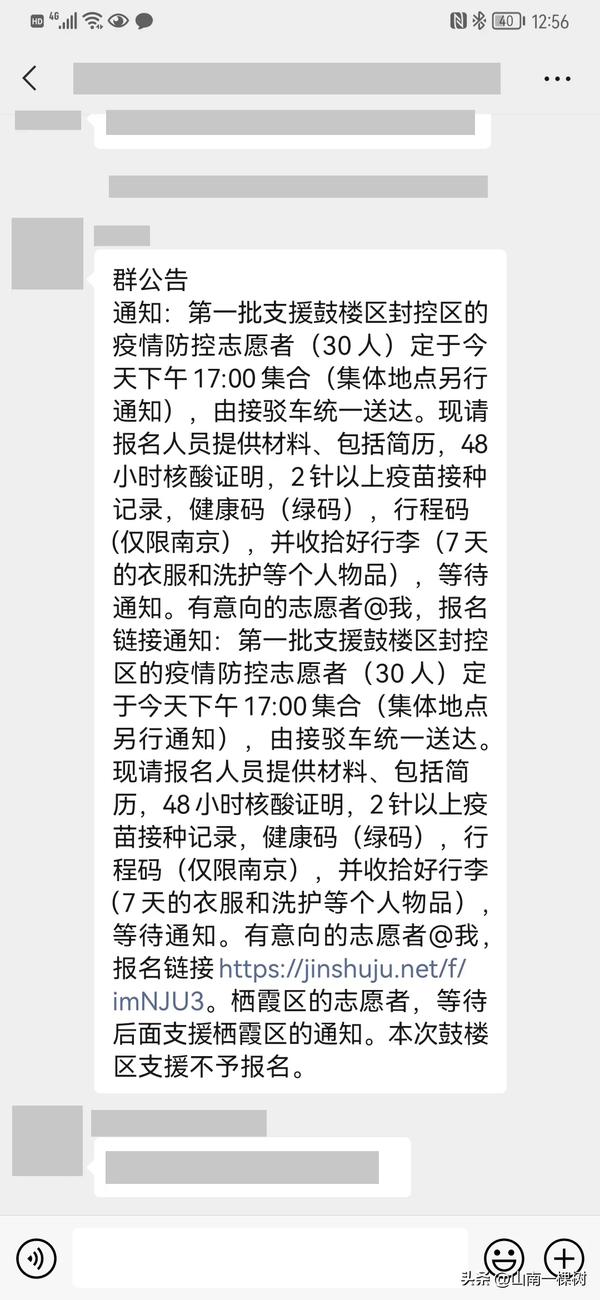Image resolution: width=600 pixels, height=1300 pixels.
Task: Open the chat's three-dot overflow menu
Action: (557, 78)
